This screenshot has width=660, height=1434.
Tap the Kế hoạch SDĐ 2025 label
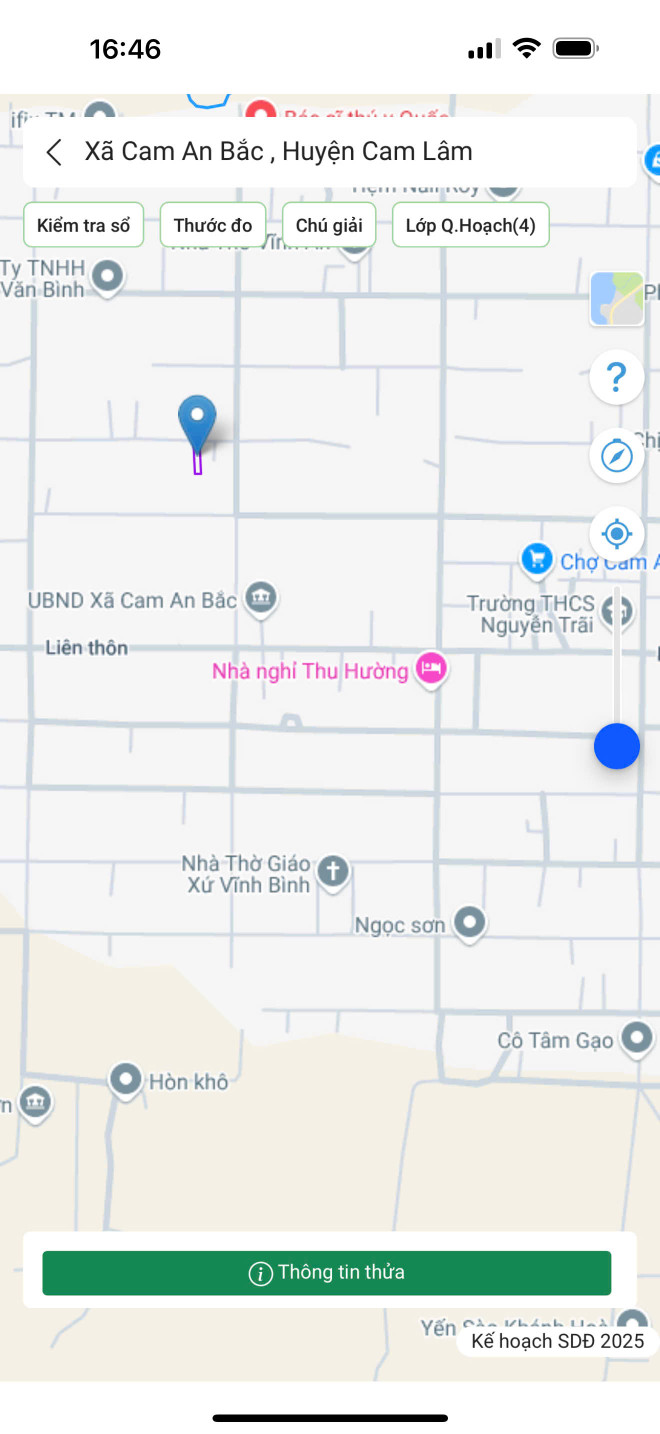[557, 1341]
